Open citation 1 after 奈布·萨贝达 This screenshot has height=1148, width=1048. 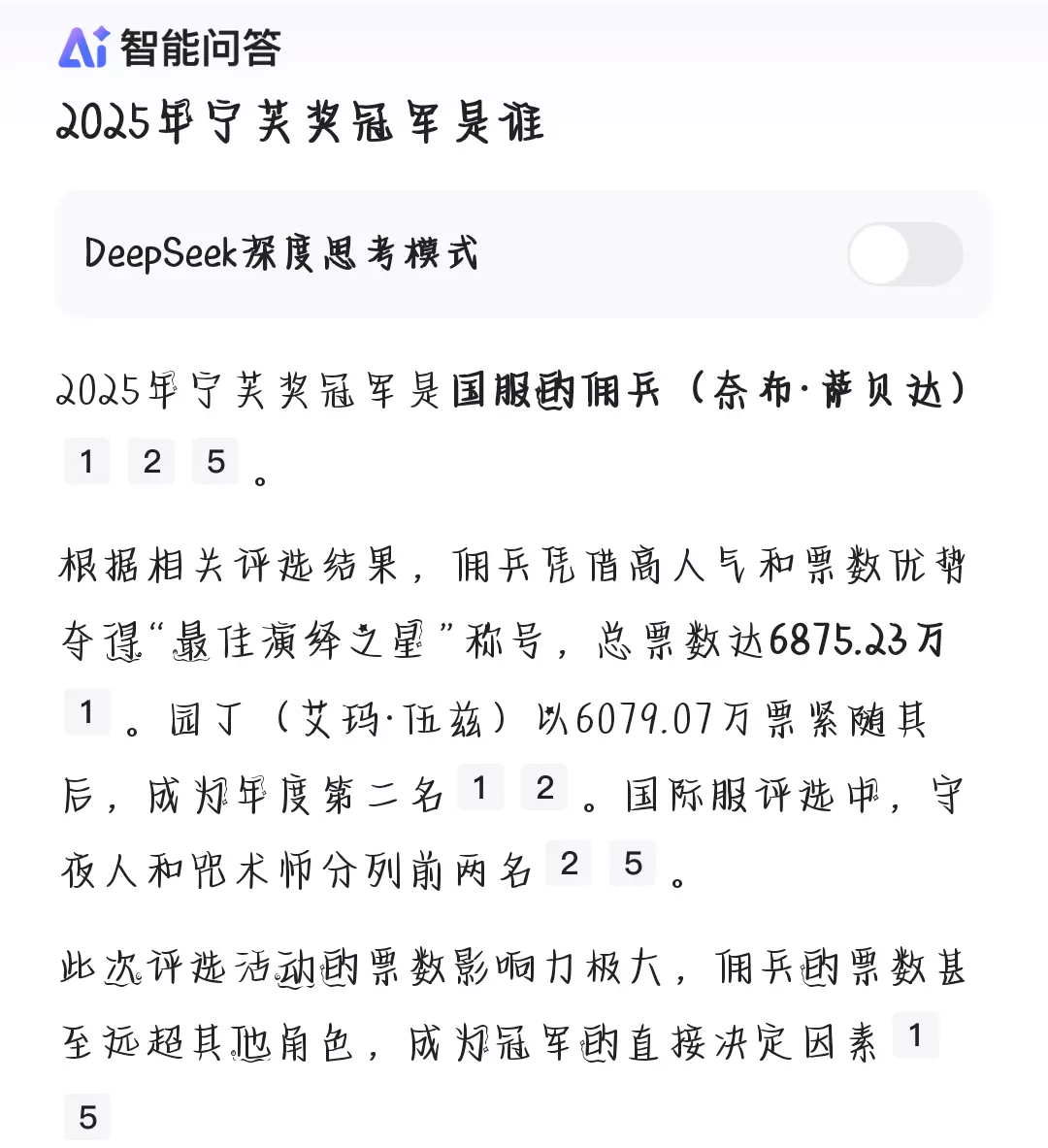point(87,461)
